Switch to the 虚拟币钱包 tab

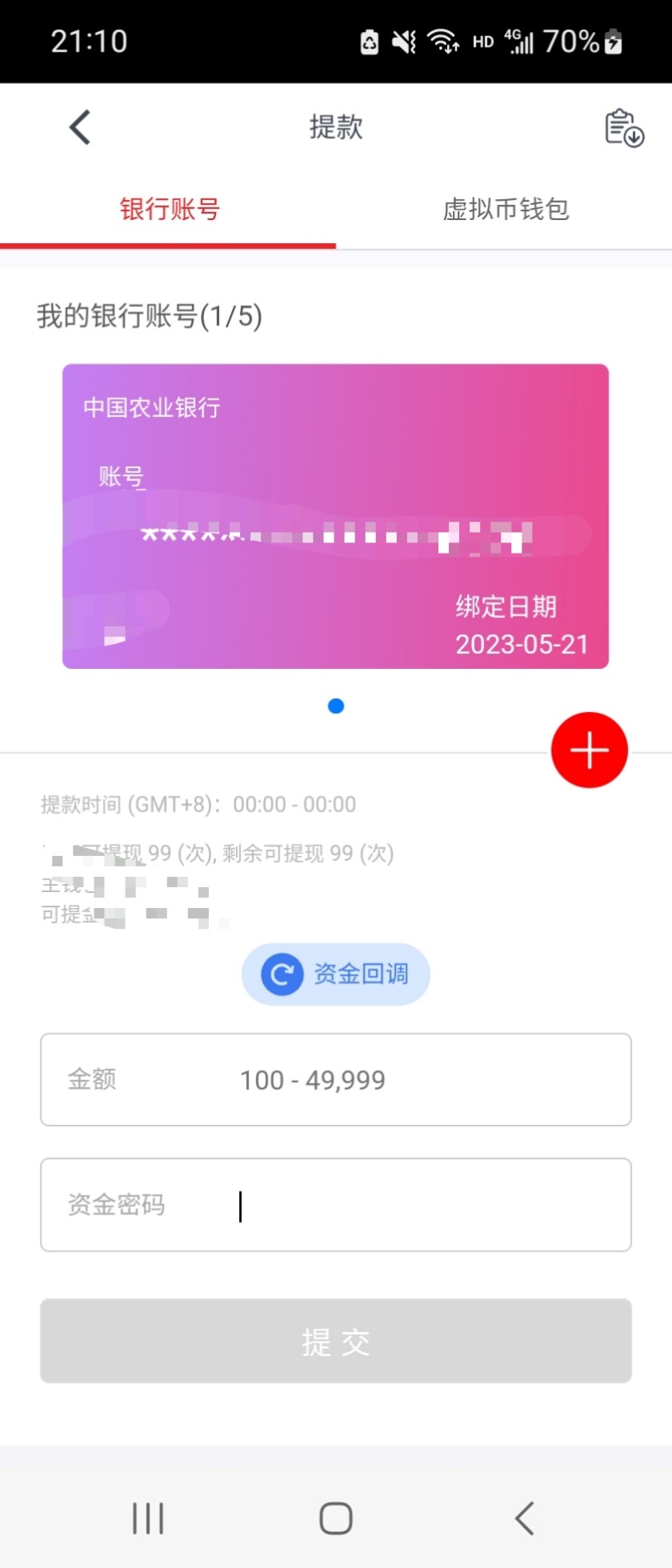tap(505, 210)
